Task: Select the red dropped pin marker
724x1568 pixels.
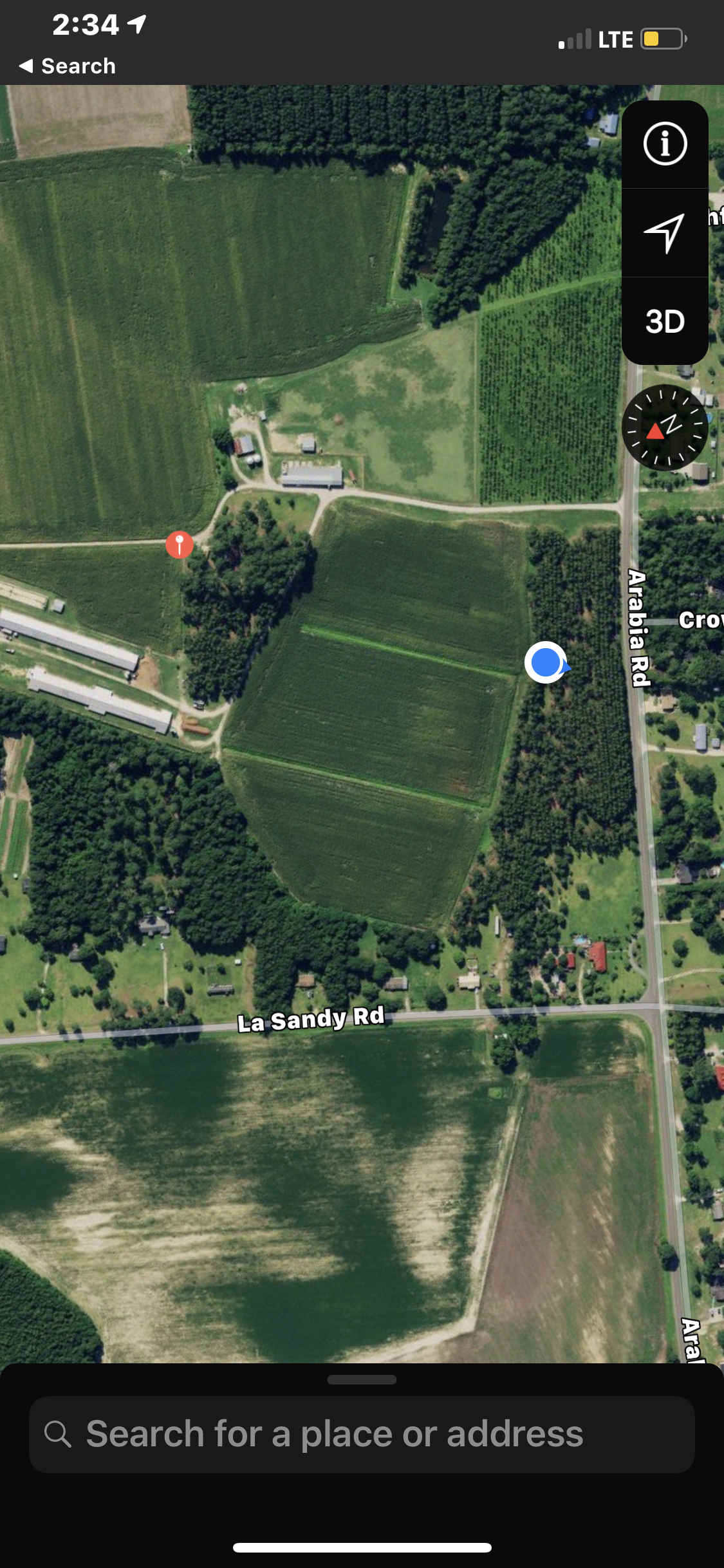Action: pyautogui.click(x=180, y=545)
